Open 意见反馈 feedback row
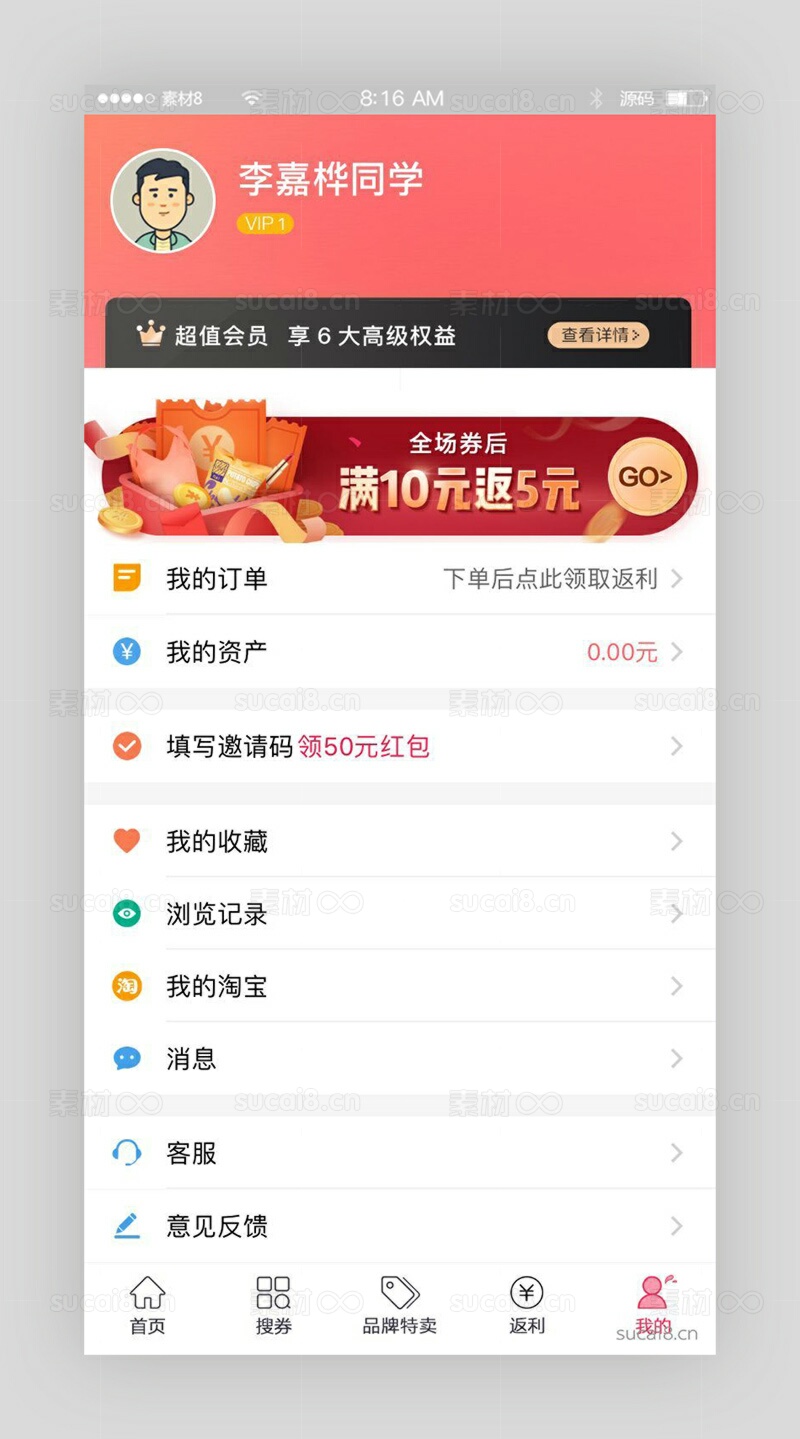The height and width of the screenshot is (1439, 800). point(400,1225)
